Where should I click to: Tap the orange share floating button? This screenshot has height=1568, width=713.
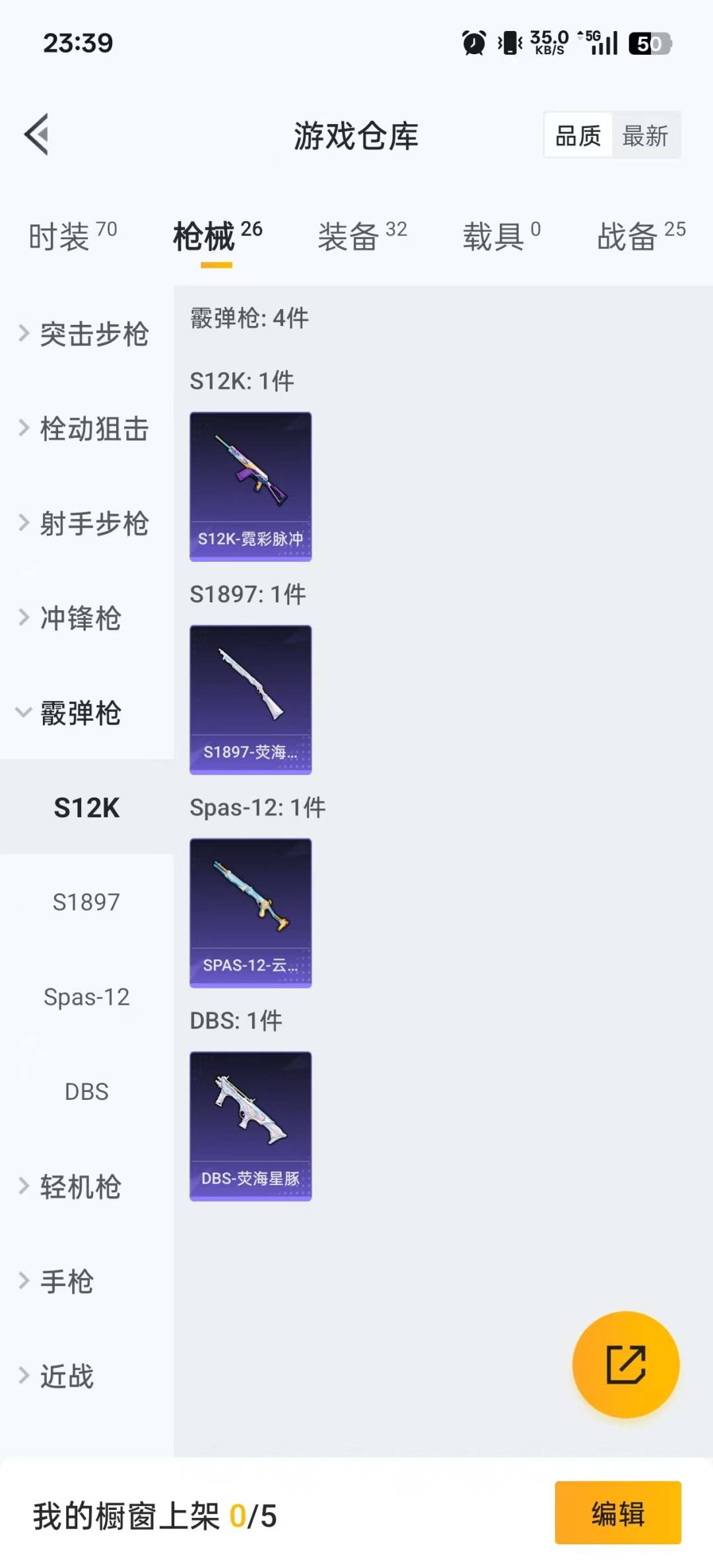click(x=625, y=1364)
